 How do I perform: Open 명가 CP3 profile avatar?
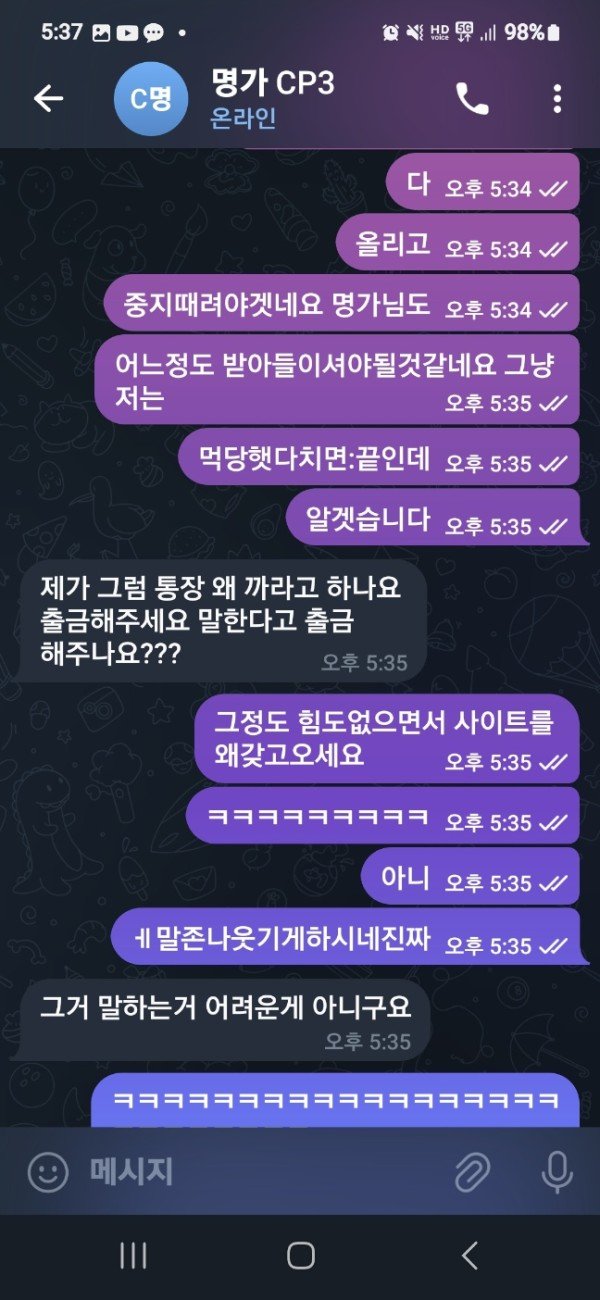click(149, 98)
